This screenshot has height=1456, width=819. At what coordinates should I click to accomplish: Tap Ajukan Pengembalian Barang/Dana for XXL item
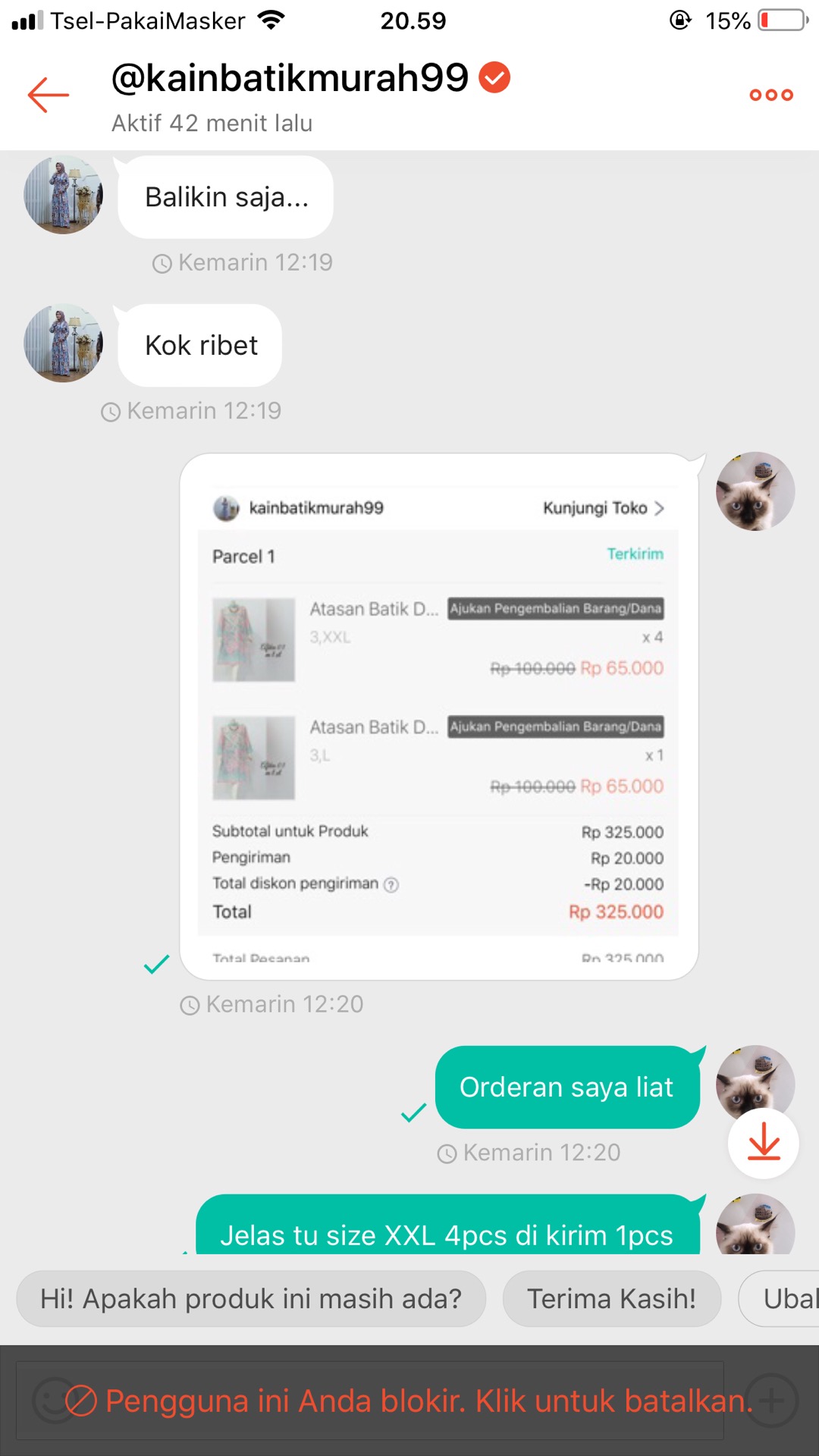(x=555, y=608)
